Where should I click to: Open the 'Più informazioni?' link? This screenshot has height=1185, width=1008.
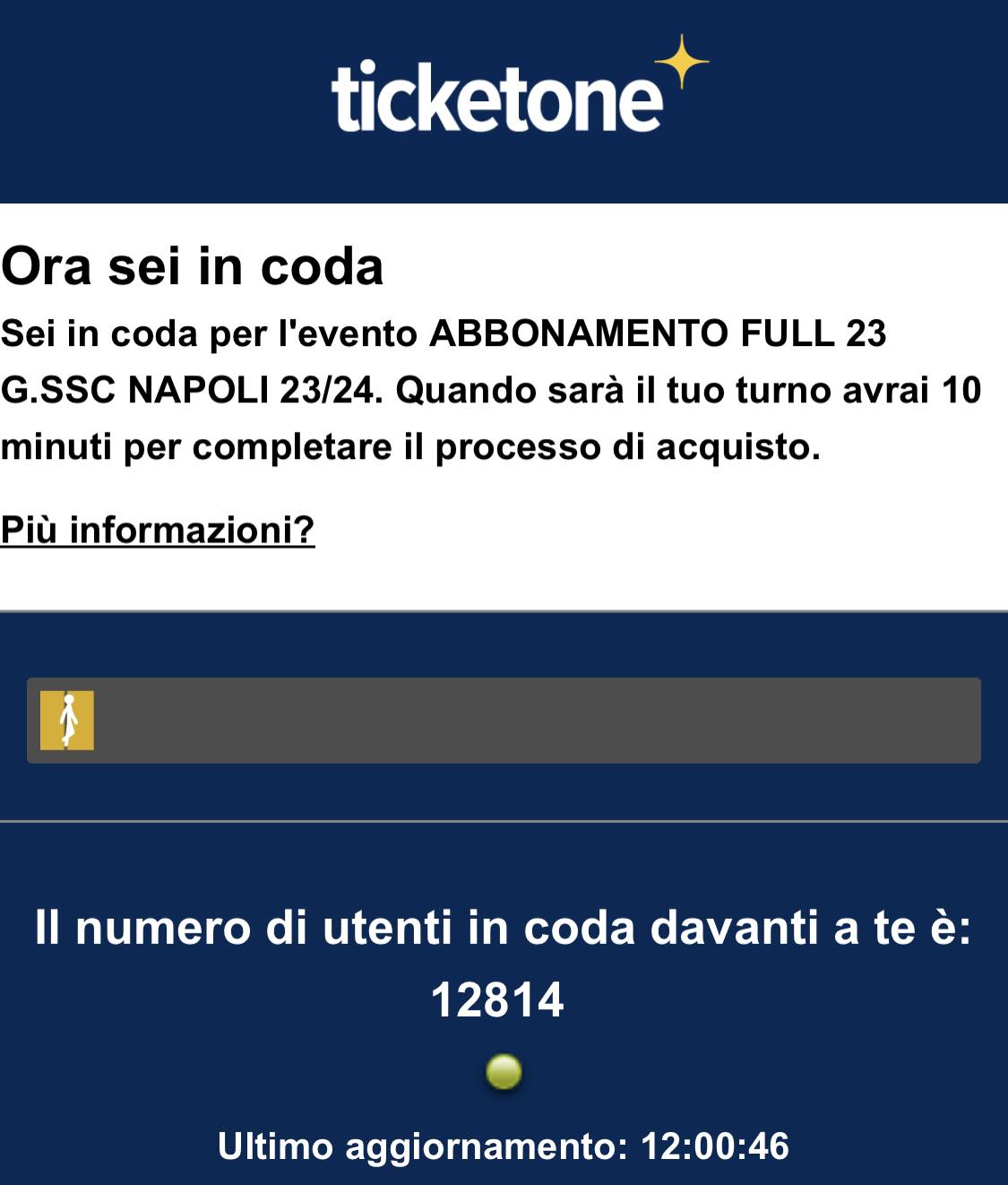pos(158,530)
